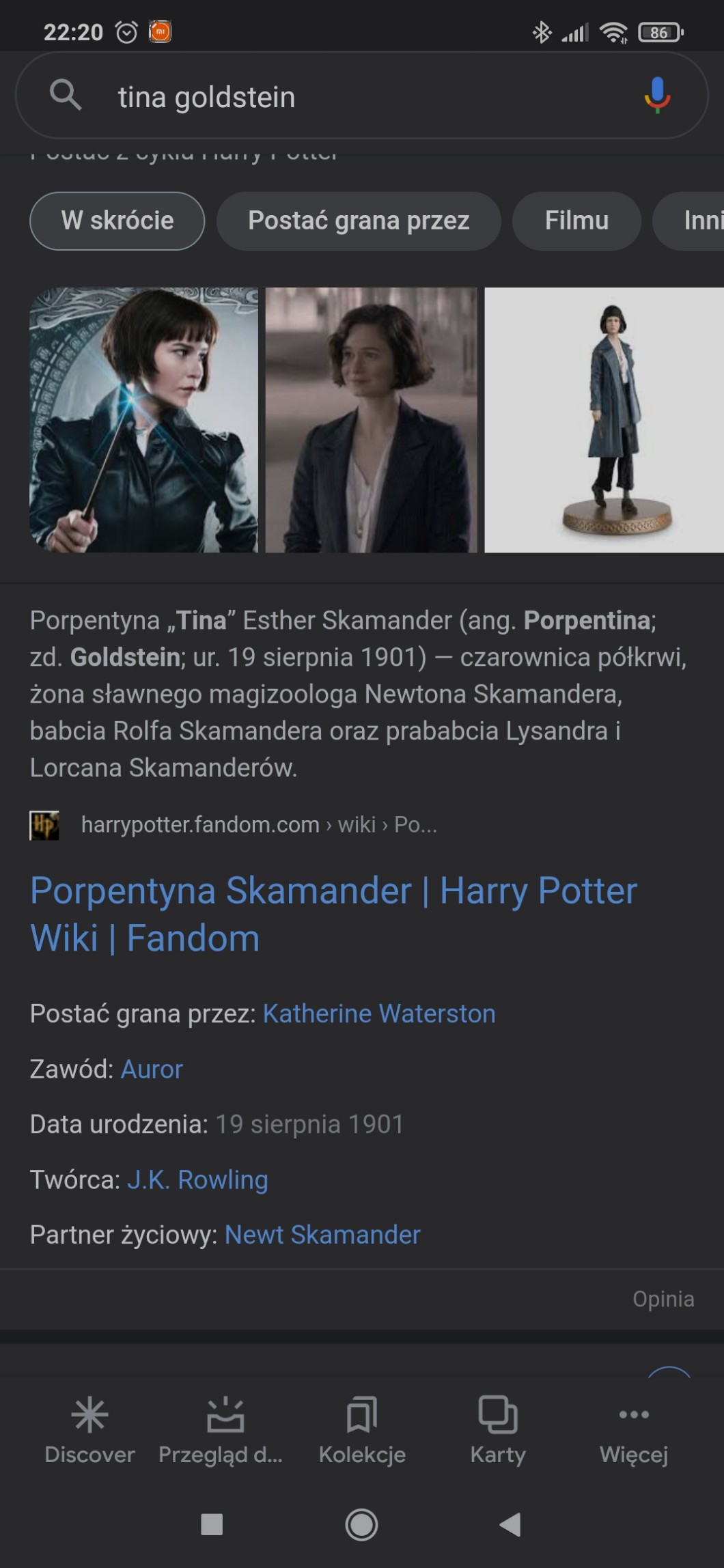Viewport: 724px width, 1568px height.
Task: Switch to Discover tab
Action: (89, 1429)
